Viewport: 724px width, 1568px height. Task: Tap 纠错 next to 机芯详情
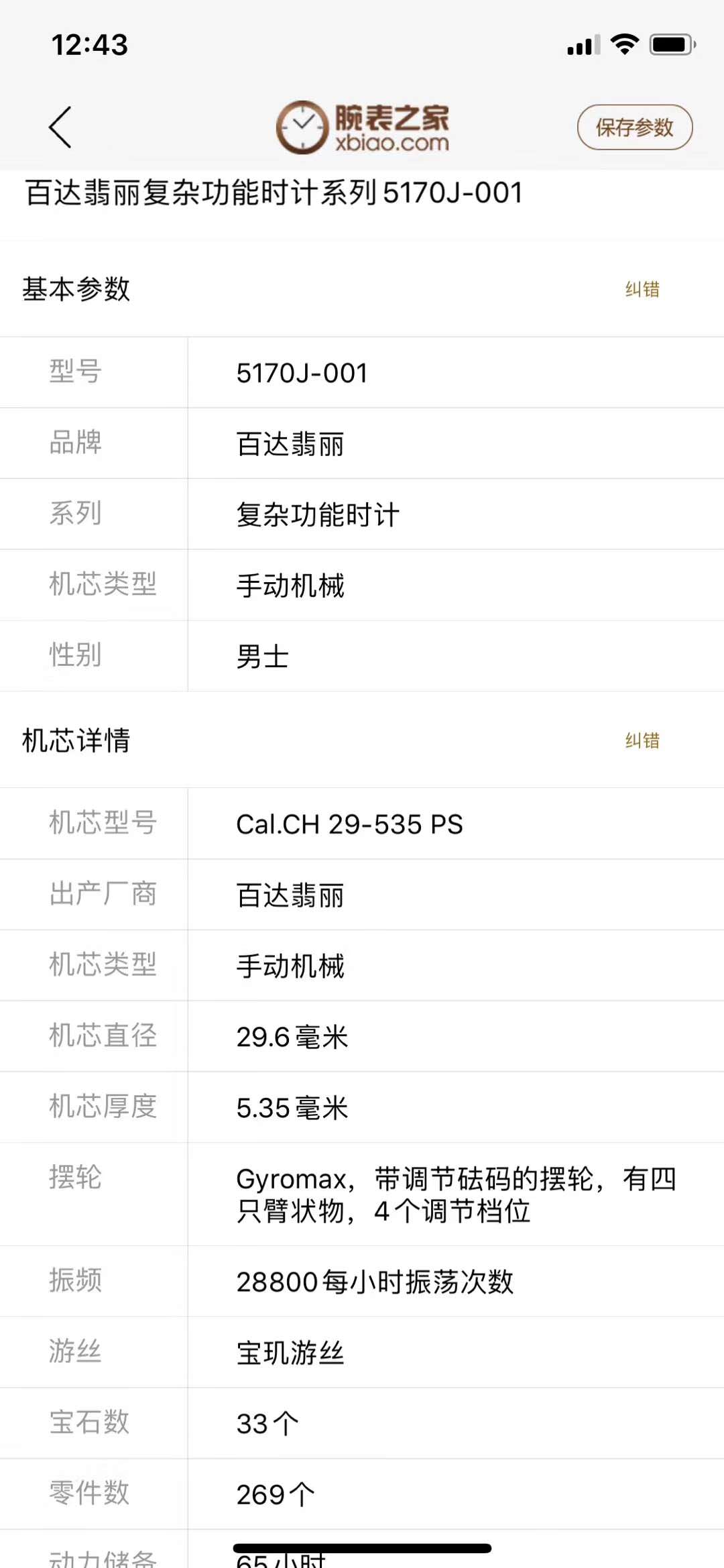coord(642,740)
